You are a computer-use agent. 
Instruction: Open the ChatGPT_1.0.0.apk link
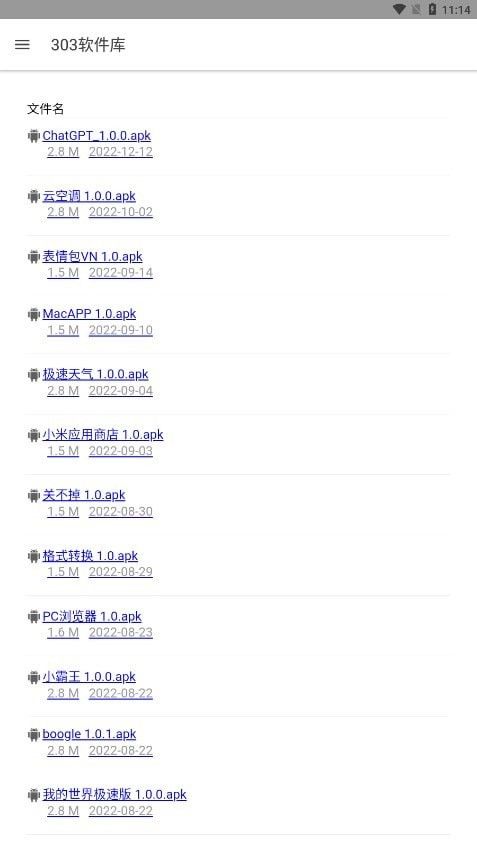[x=96, y=135]
